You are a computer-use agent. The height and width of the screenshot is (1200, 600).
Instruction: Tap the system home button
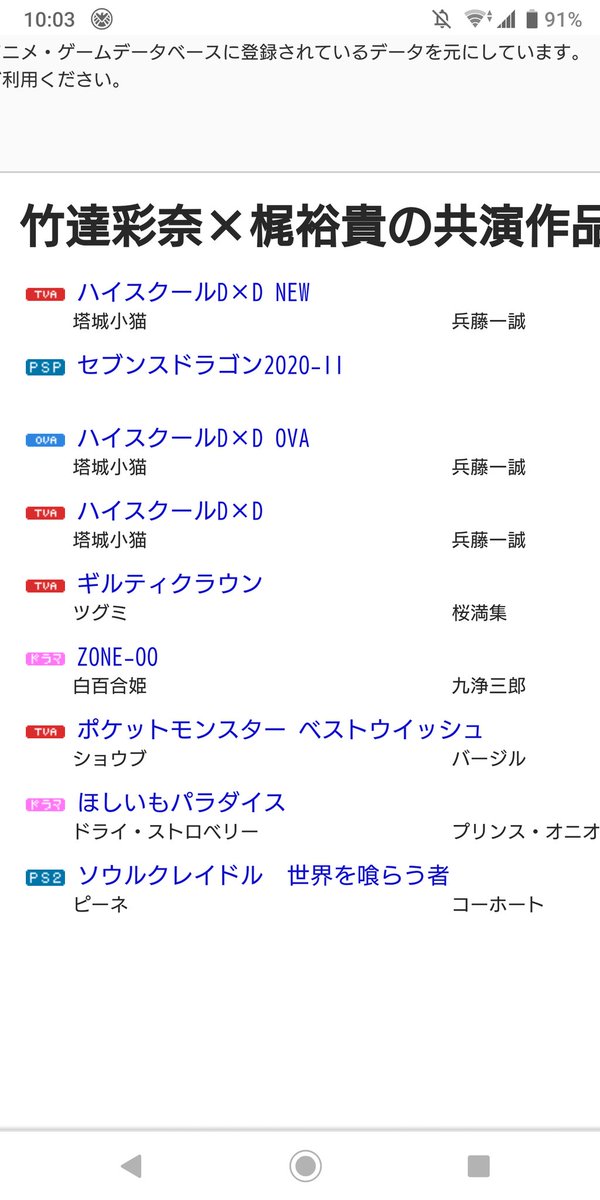[x=305, y=1165]
